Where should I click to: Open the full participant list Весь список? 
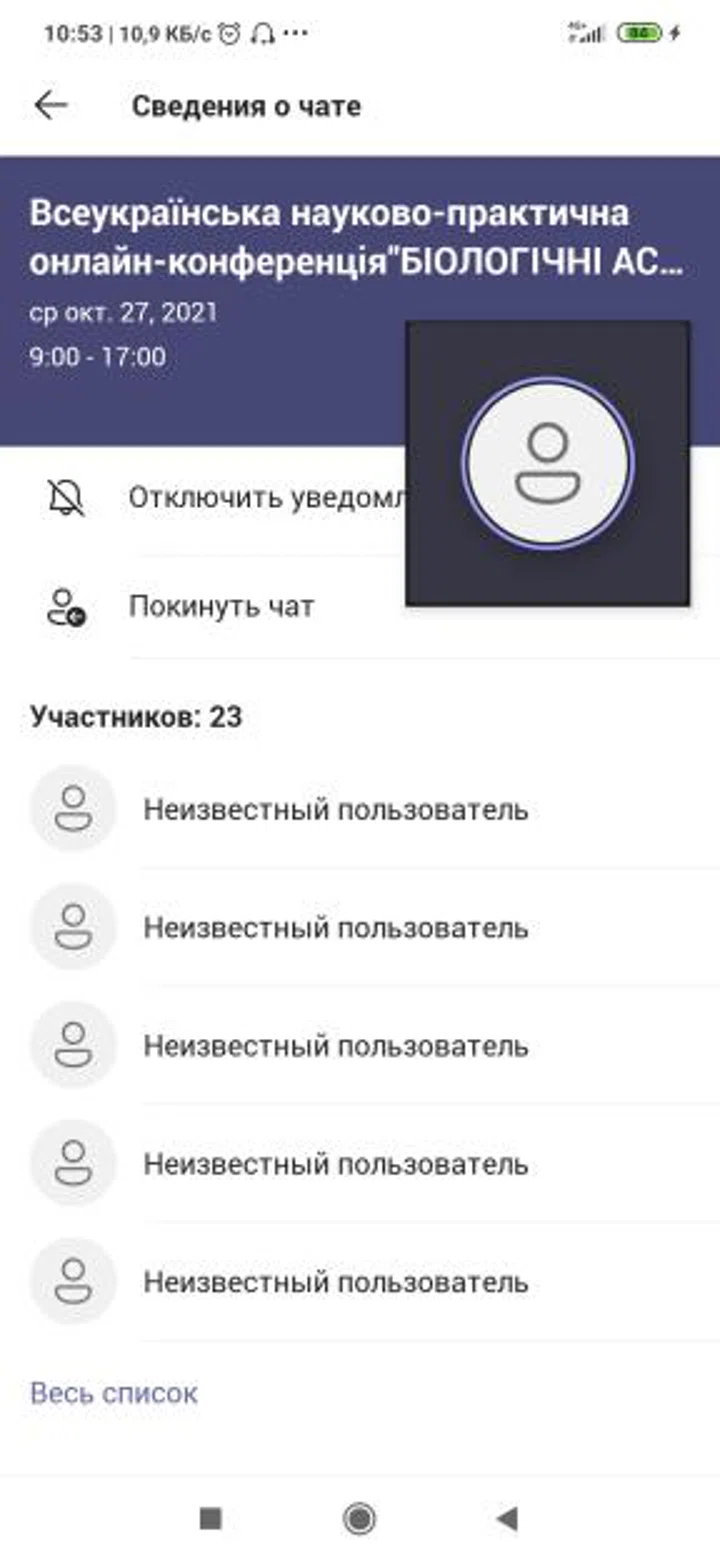click(114, 1393)
